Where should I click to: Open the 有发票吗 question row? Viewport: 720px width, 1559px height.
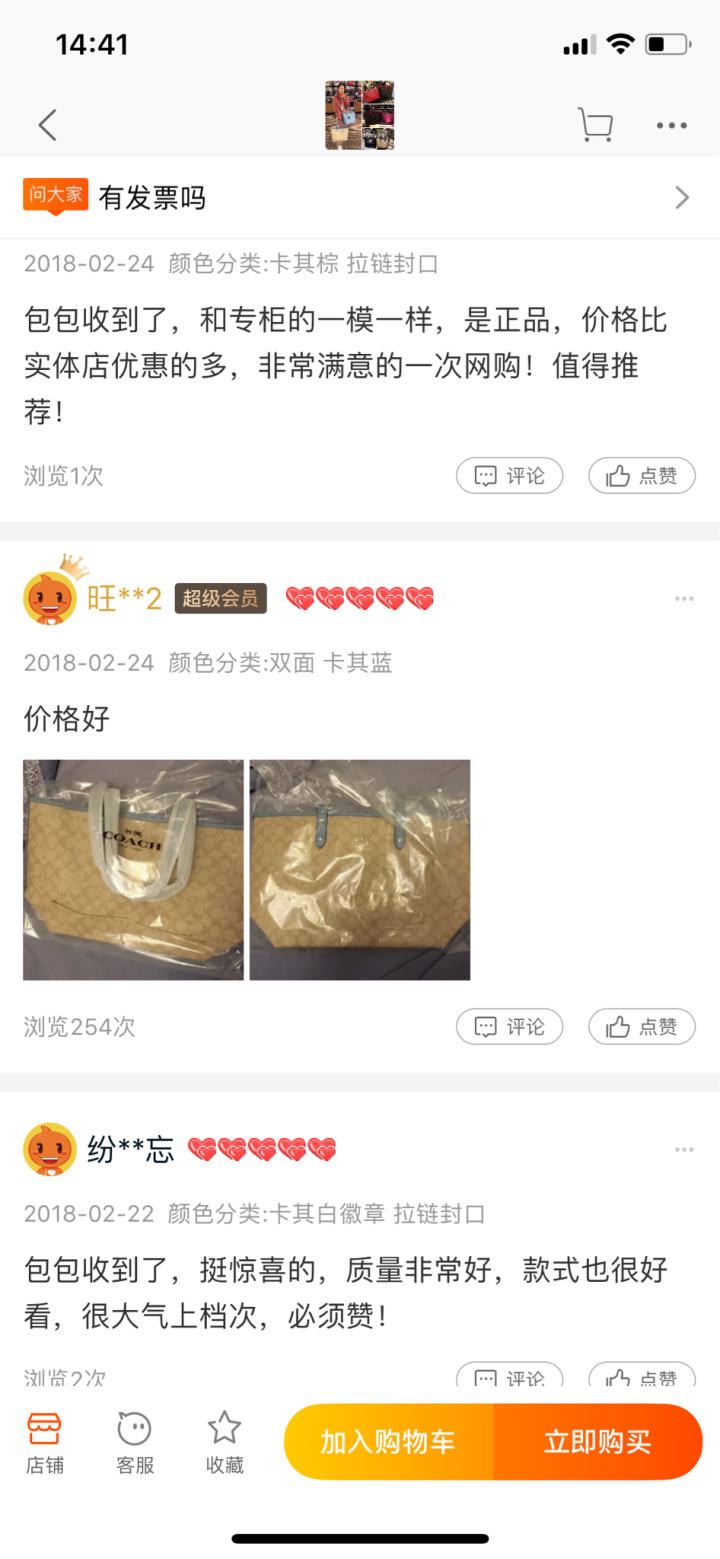tap(360, 198)
